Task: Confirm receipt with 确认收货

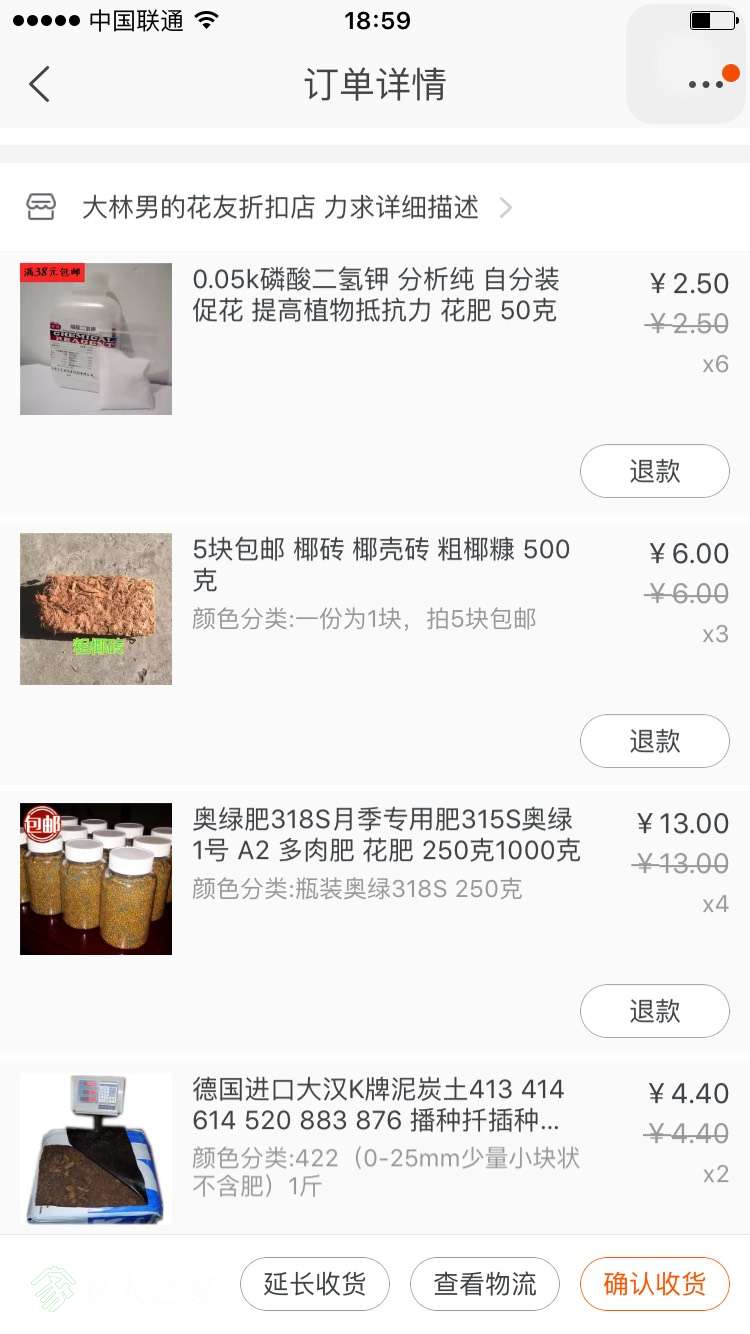Action: click(x=654, y=1284)
